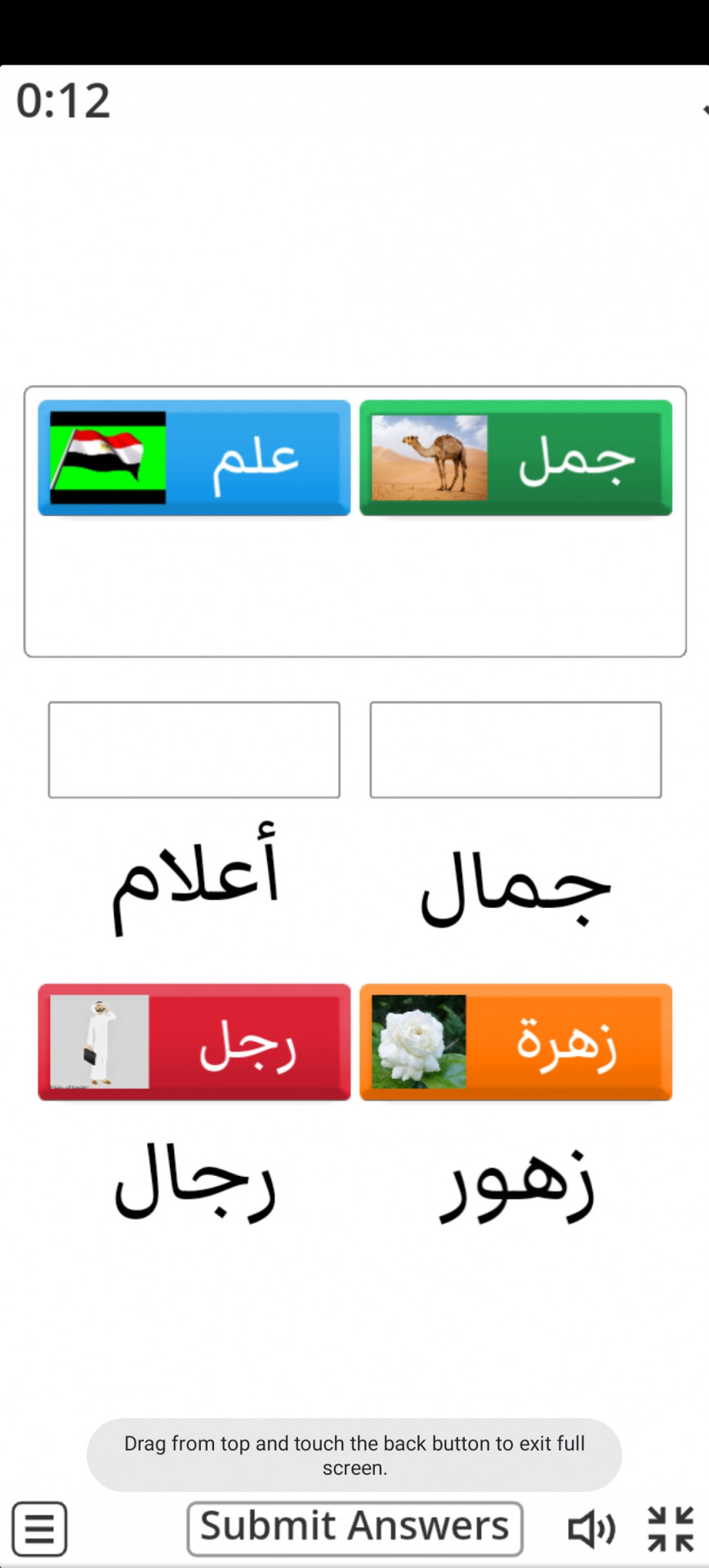Toggle the sound speaker icon
The width and height of the screenshot is (709, 1568).
coord(591,1529)
